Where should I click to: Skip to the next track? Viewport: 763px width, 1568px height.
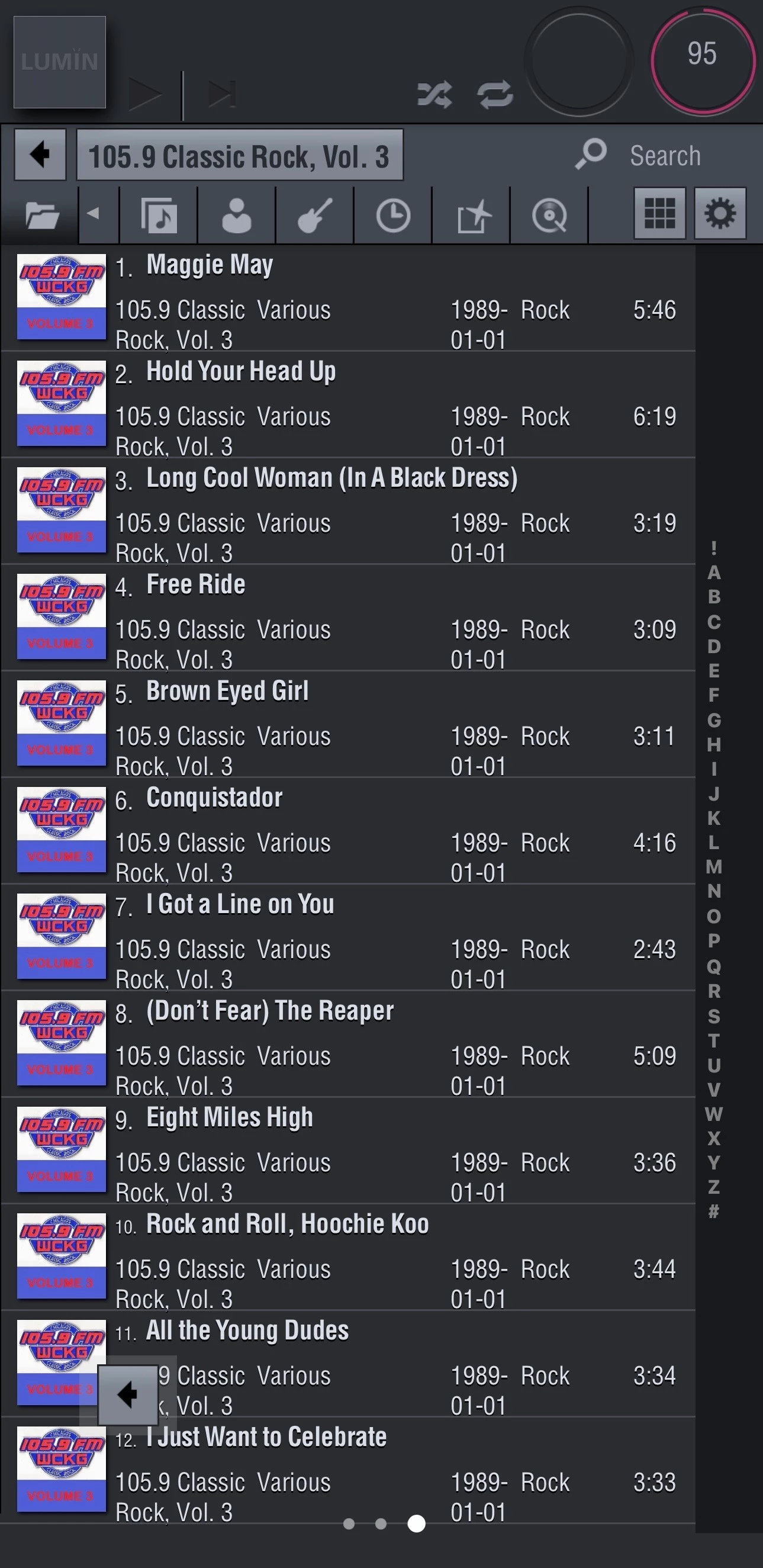pyautogui.click(x=221, y=94)
